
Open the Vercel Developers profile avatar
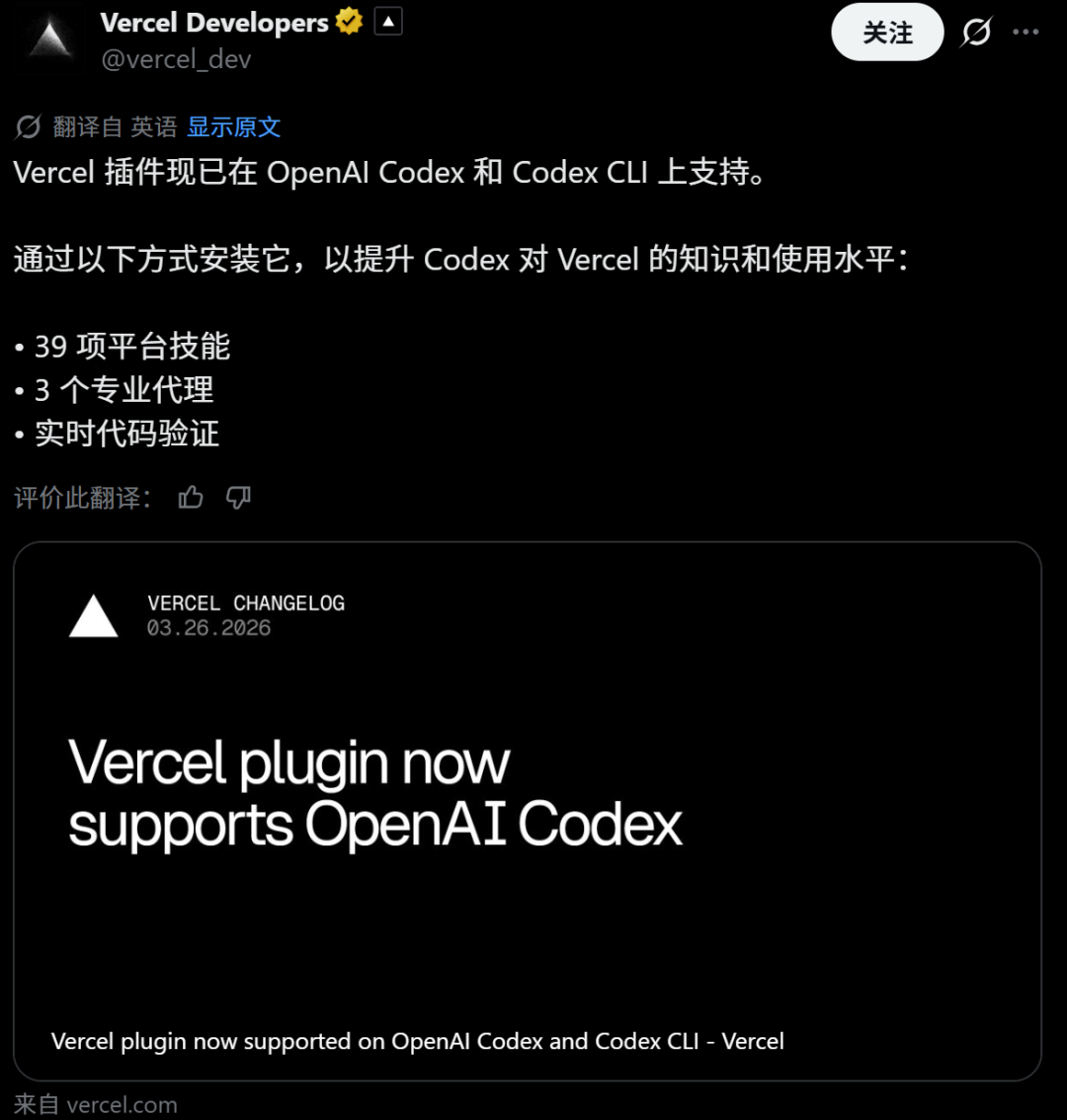[50, 40]
